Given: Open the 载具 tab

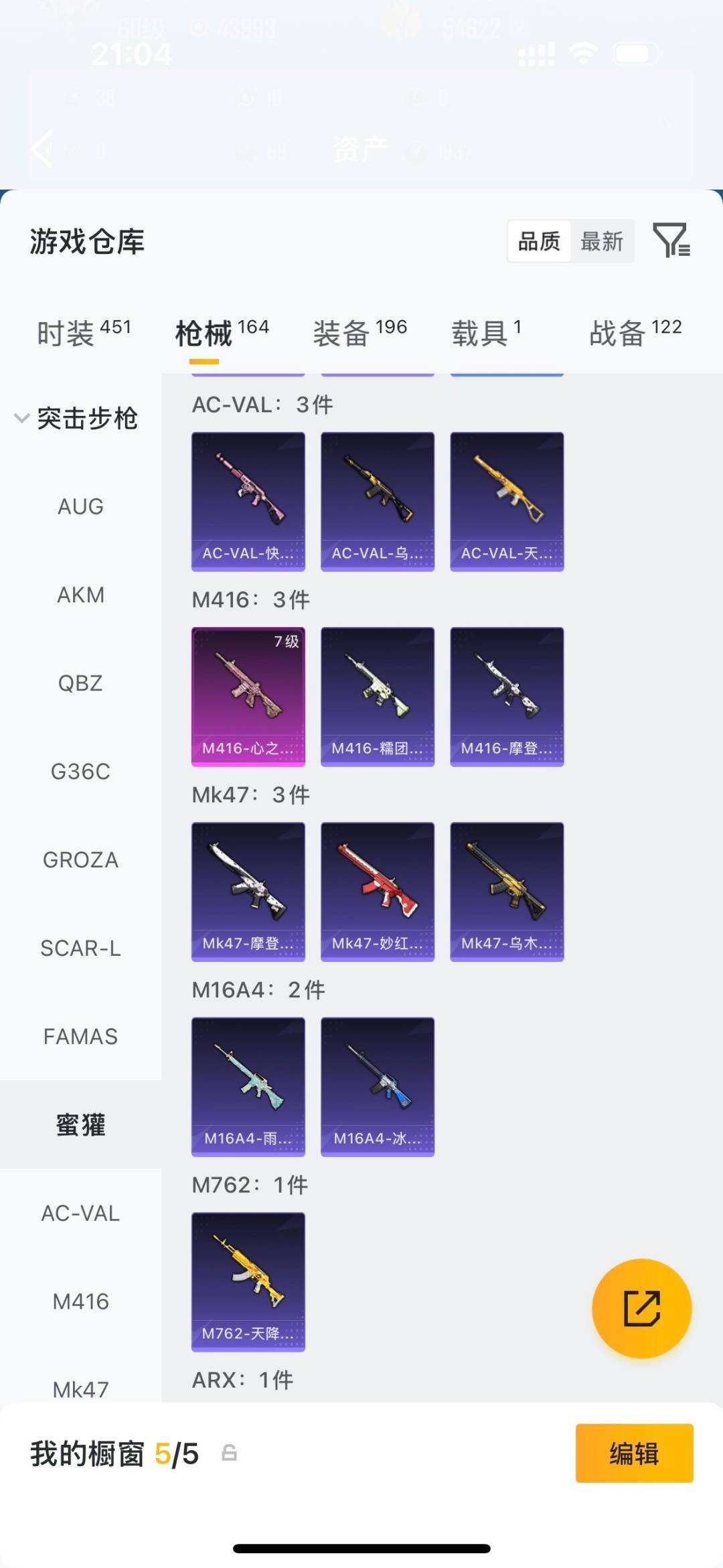Looking at the screenshot, I should click(486, 333).
